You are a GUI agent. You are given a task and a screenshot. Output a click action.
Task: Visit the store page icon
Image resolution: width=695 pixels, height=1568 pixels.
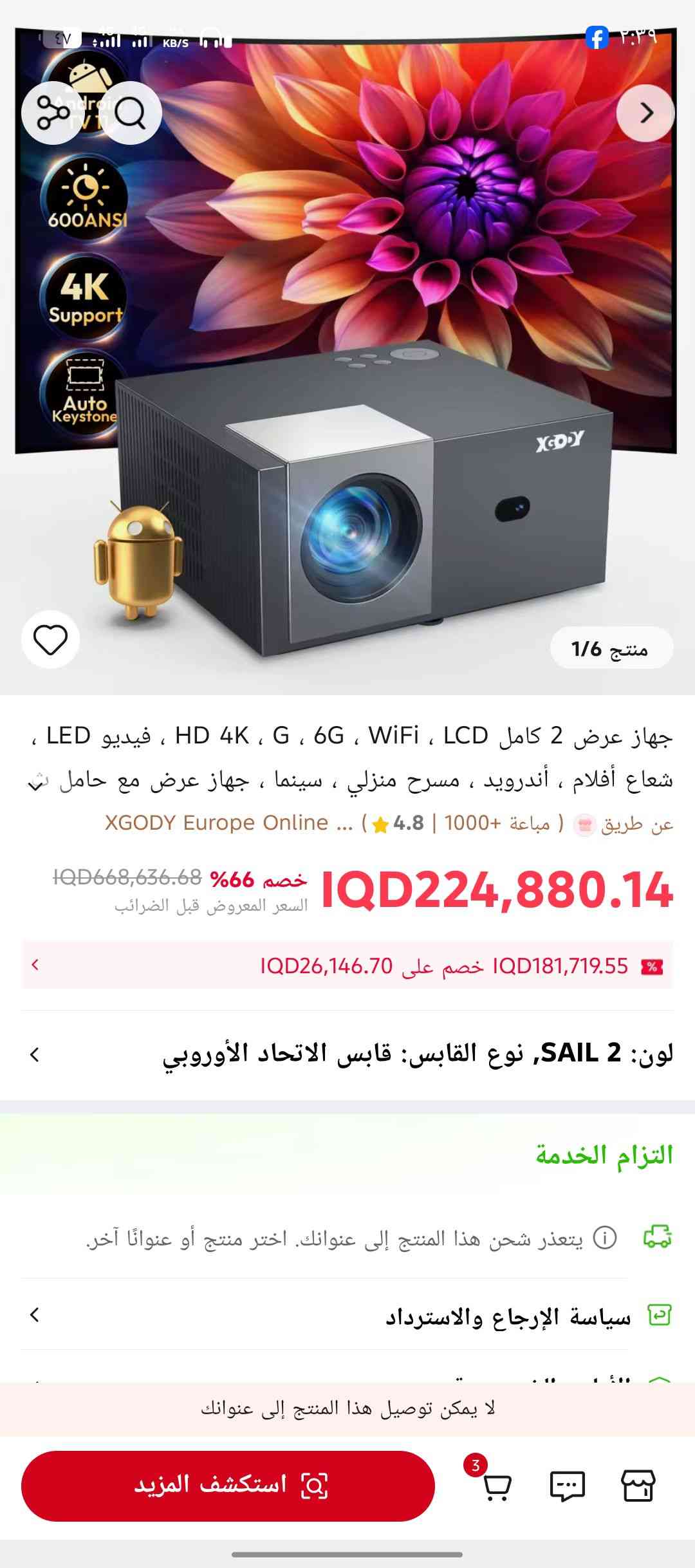(x=638, y=1486)
